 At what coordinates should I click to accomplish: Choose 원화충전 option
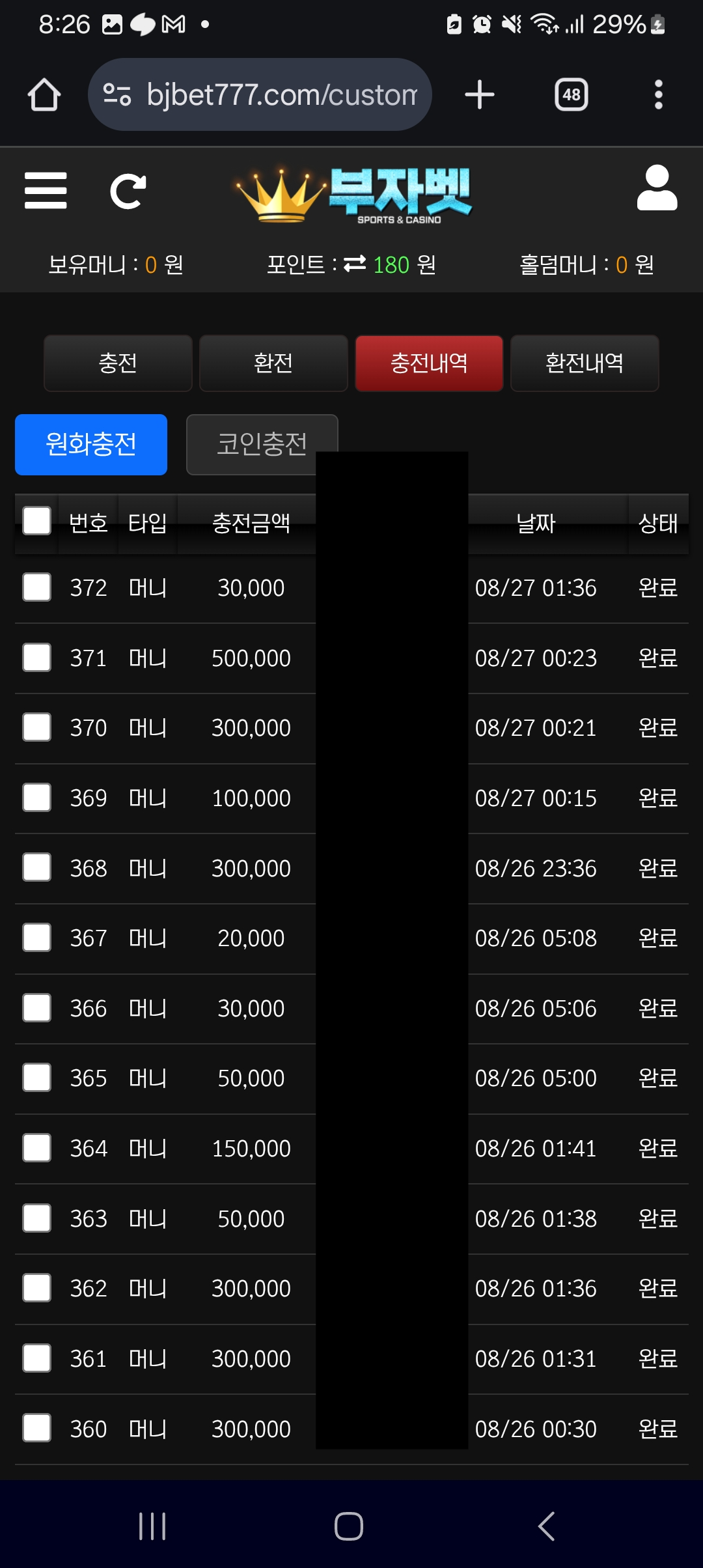pos(91,445)
